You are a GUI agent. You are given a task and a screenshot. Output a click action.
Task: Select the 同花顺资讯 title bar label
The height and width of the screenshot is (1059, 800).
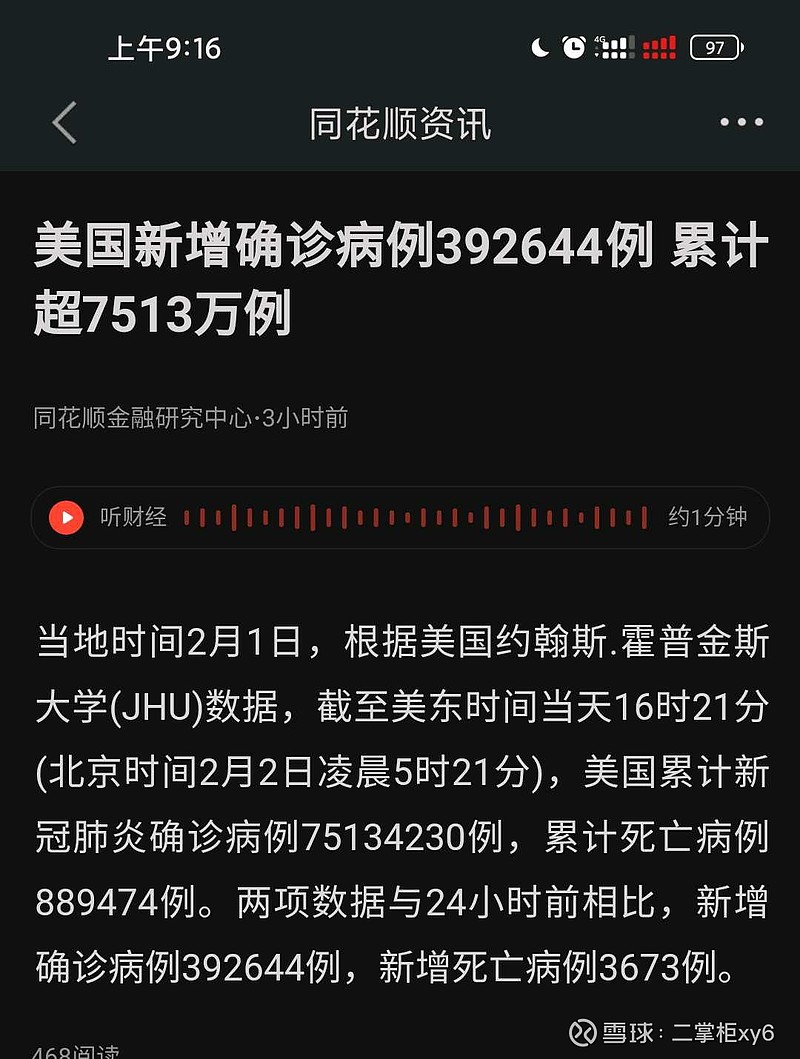point(400,121)
